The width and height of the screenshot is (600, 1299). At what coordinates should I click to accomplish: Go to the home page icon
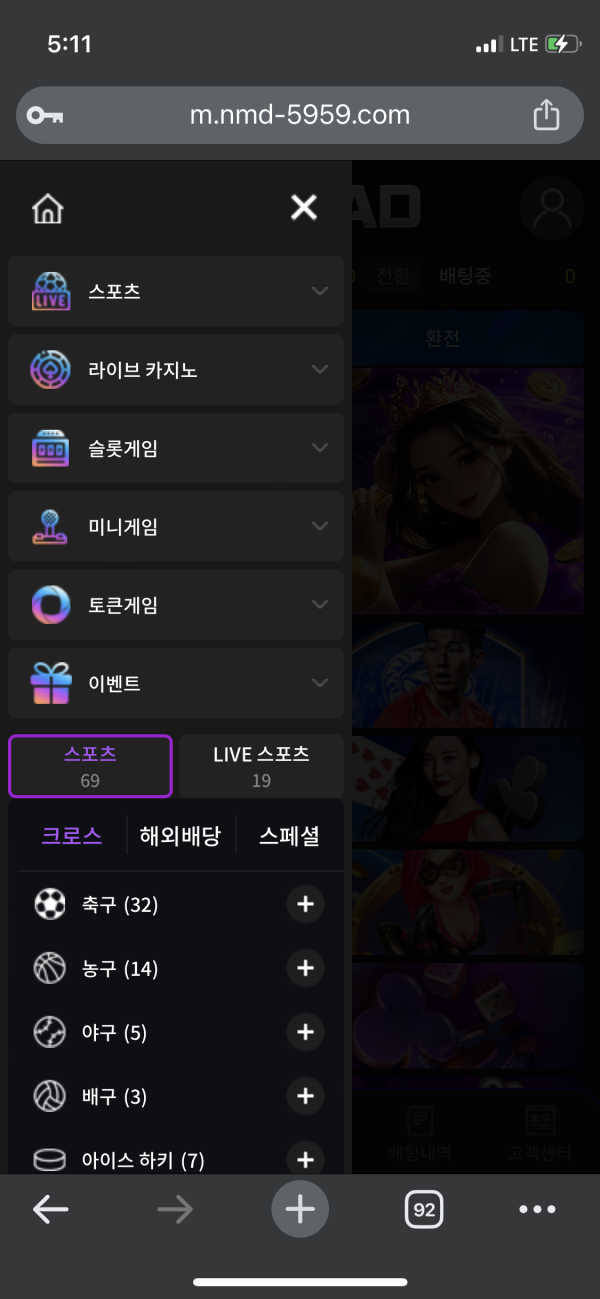[x=48, y=209]
